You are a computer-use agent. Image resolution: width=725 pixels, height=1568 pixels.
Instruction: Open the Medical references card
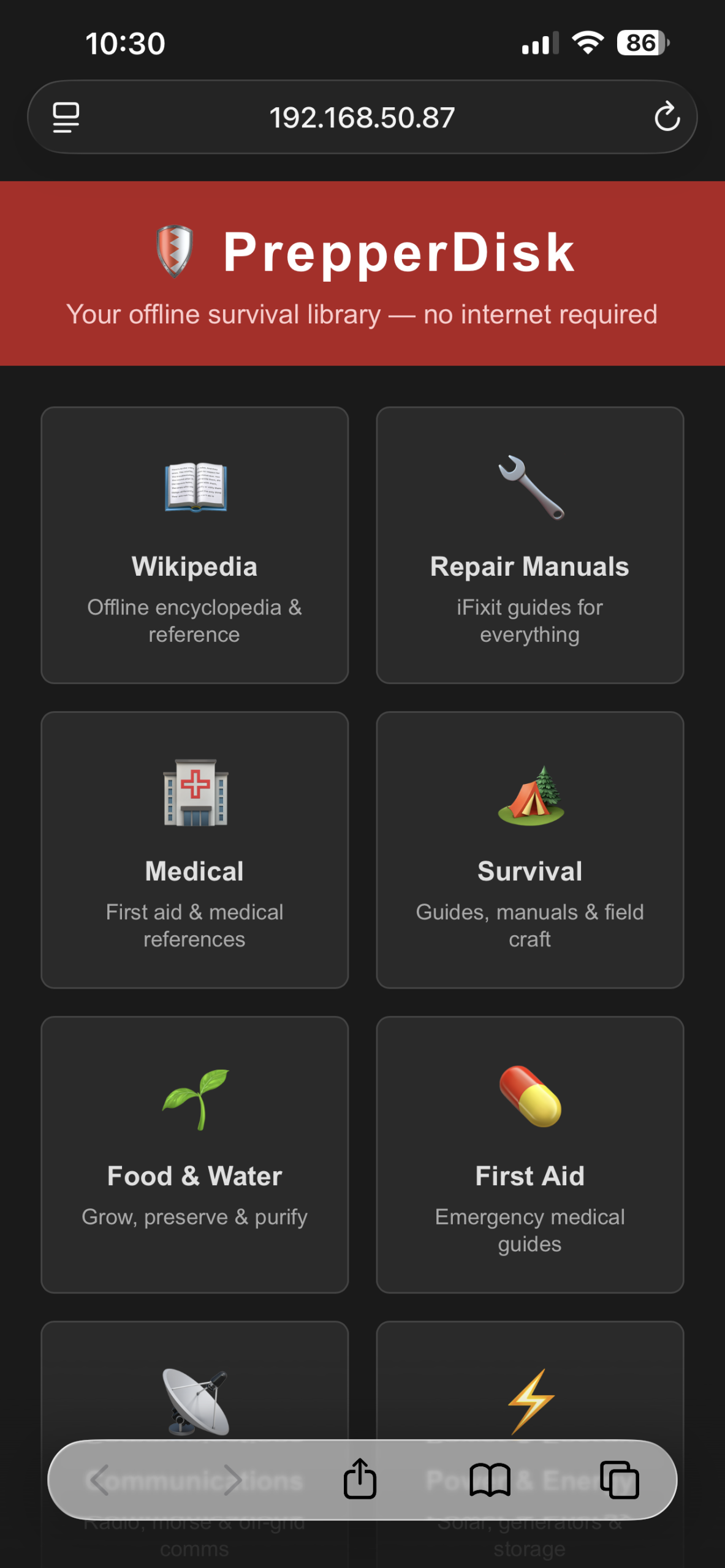pos(194,850)
